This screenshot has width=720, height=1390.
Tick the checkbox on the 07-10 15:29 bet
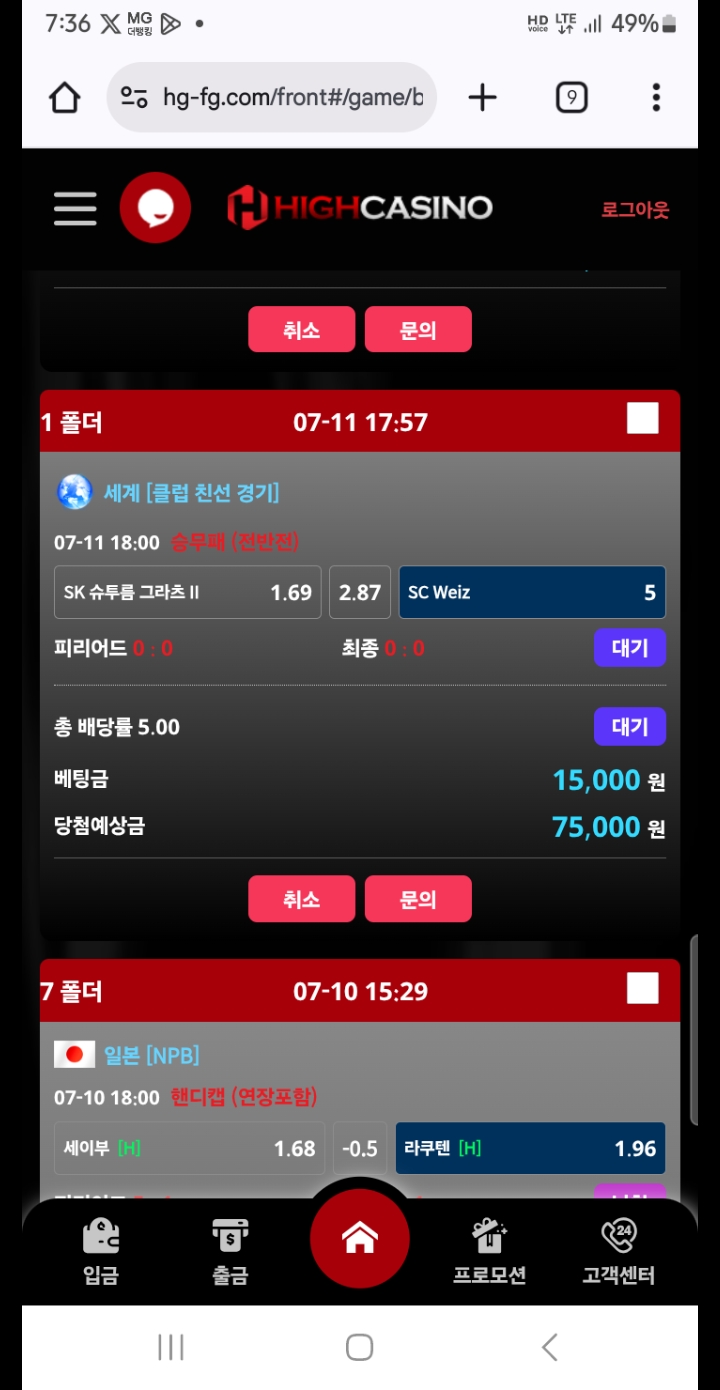coord(643,988)
